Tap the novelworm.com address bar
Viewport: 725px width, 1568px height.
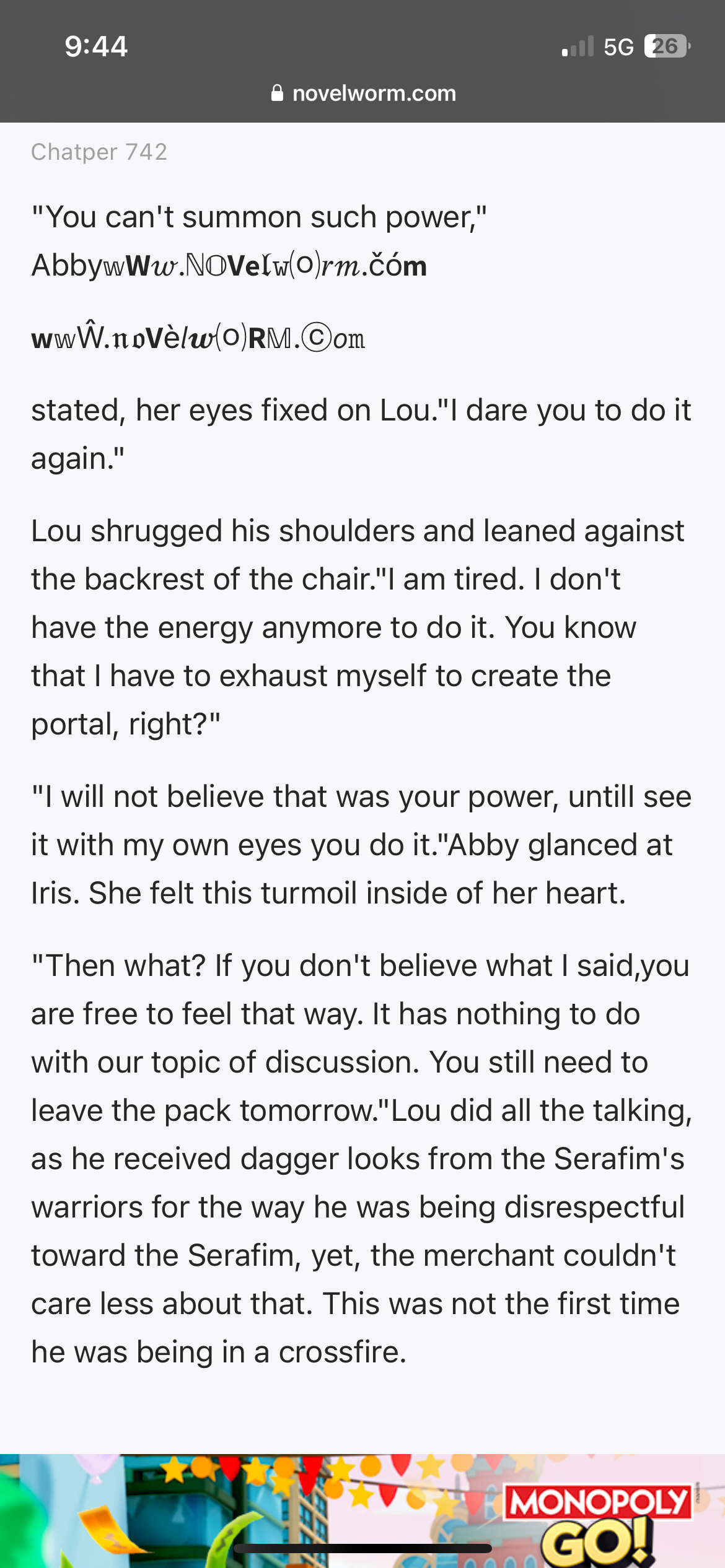tap(363, 94)
